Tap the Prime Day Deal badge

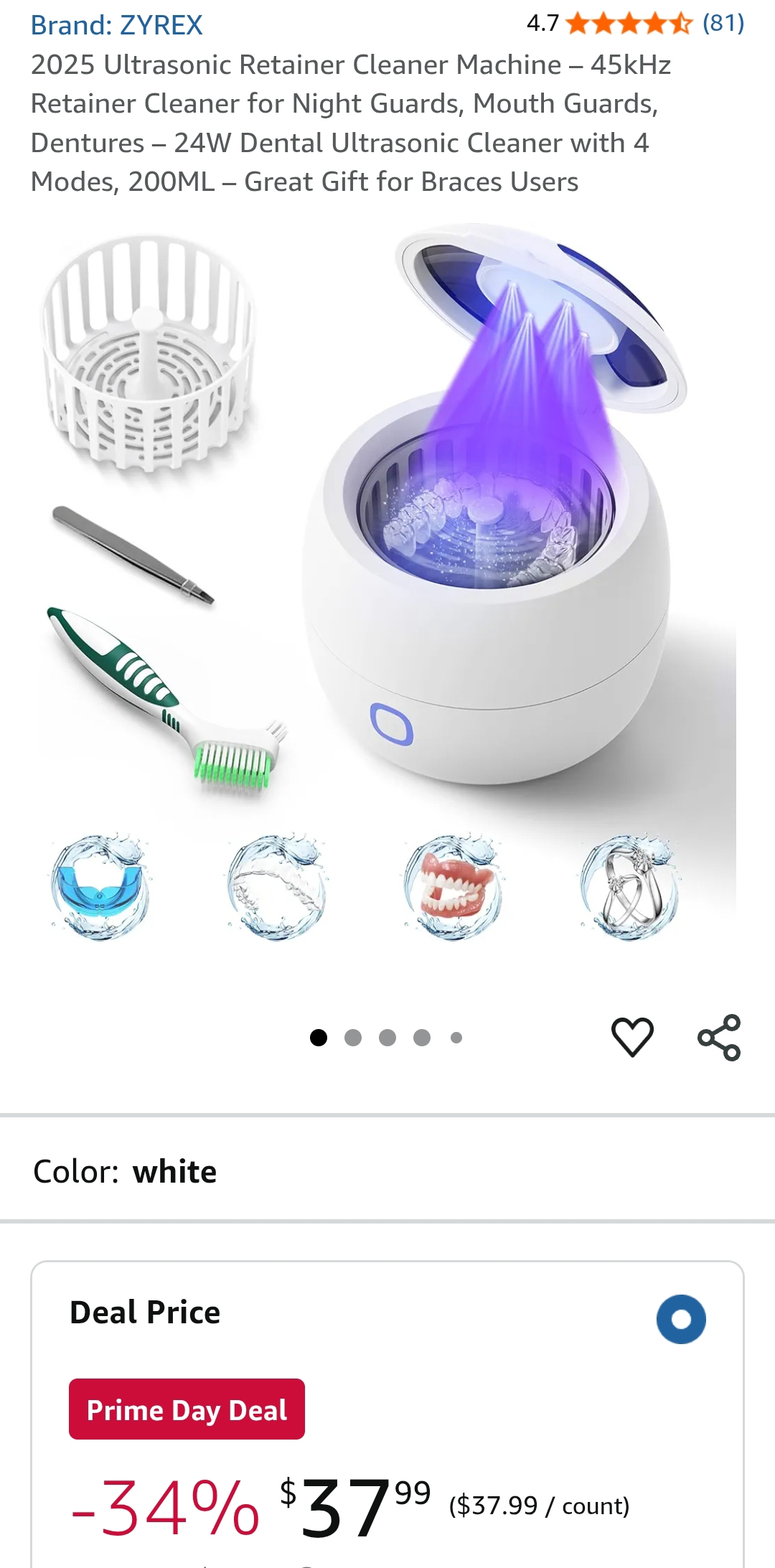click(x=186, y=1409)
